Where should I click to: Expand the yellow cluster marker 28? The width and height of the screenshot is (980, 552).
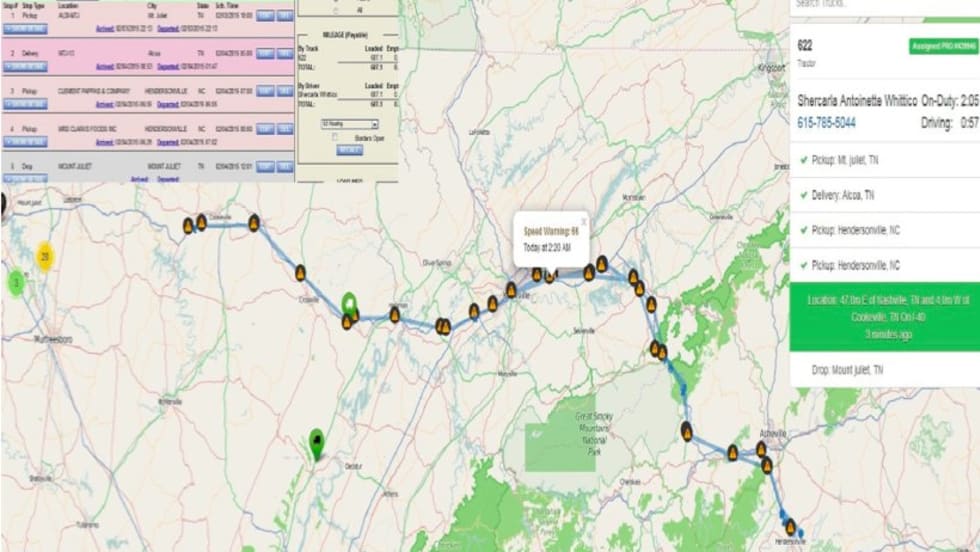[44, 257]
